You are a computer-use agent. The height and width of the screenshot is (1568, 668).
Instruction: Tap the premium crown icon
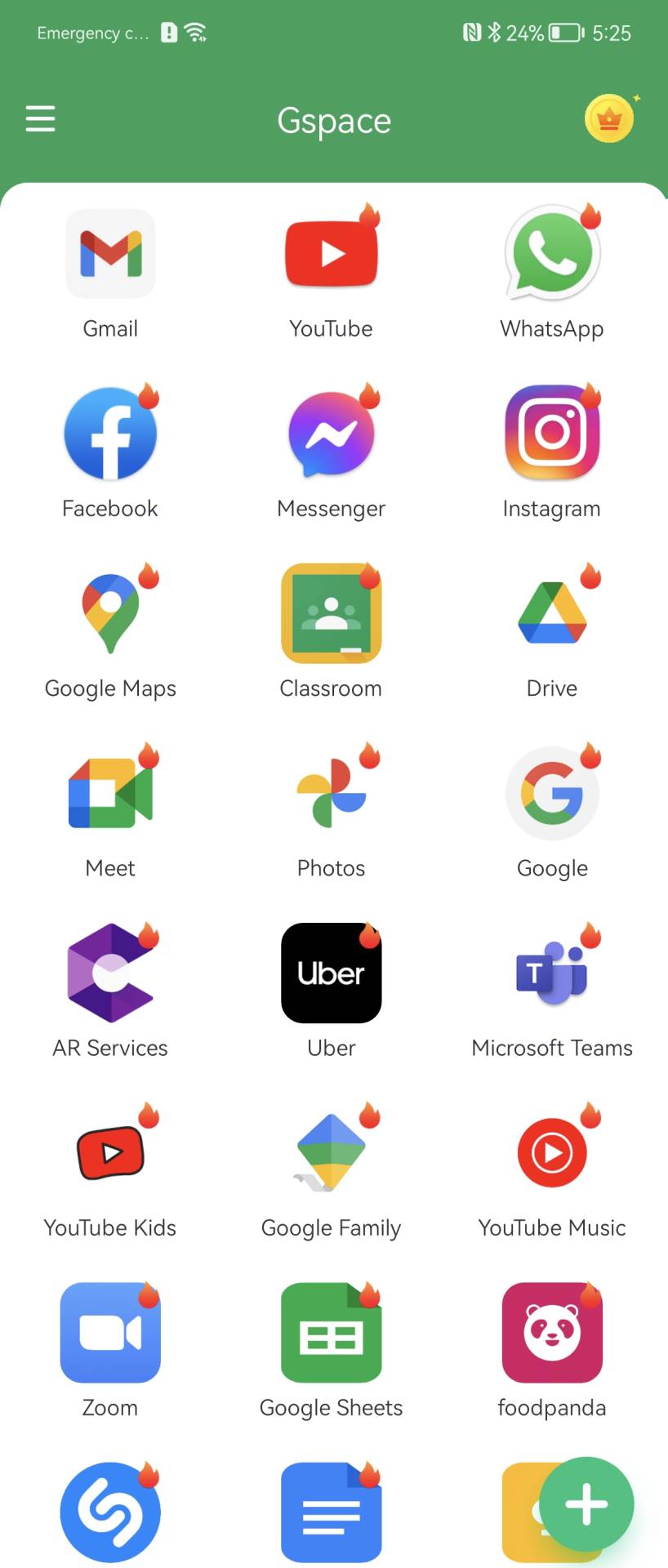point(609,119)
